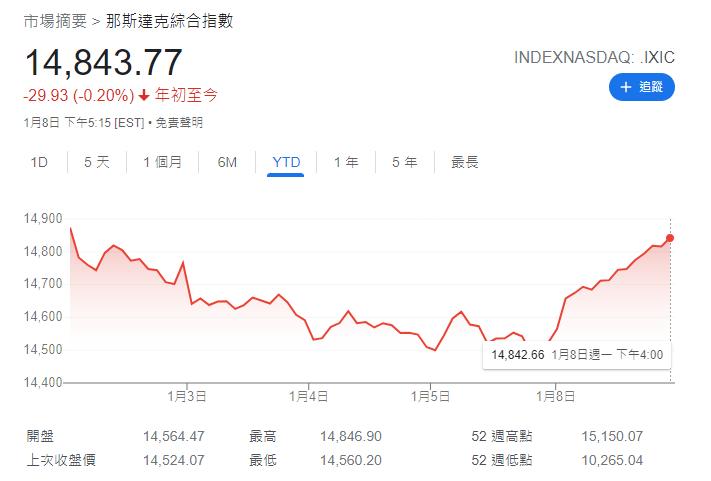Open the 免責聲明 disclaimer link
The height and width of the screenshot is (481, 711).
pos(179,123)
